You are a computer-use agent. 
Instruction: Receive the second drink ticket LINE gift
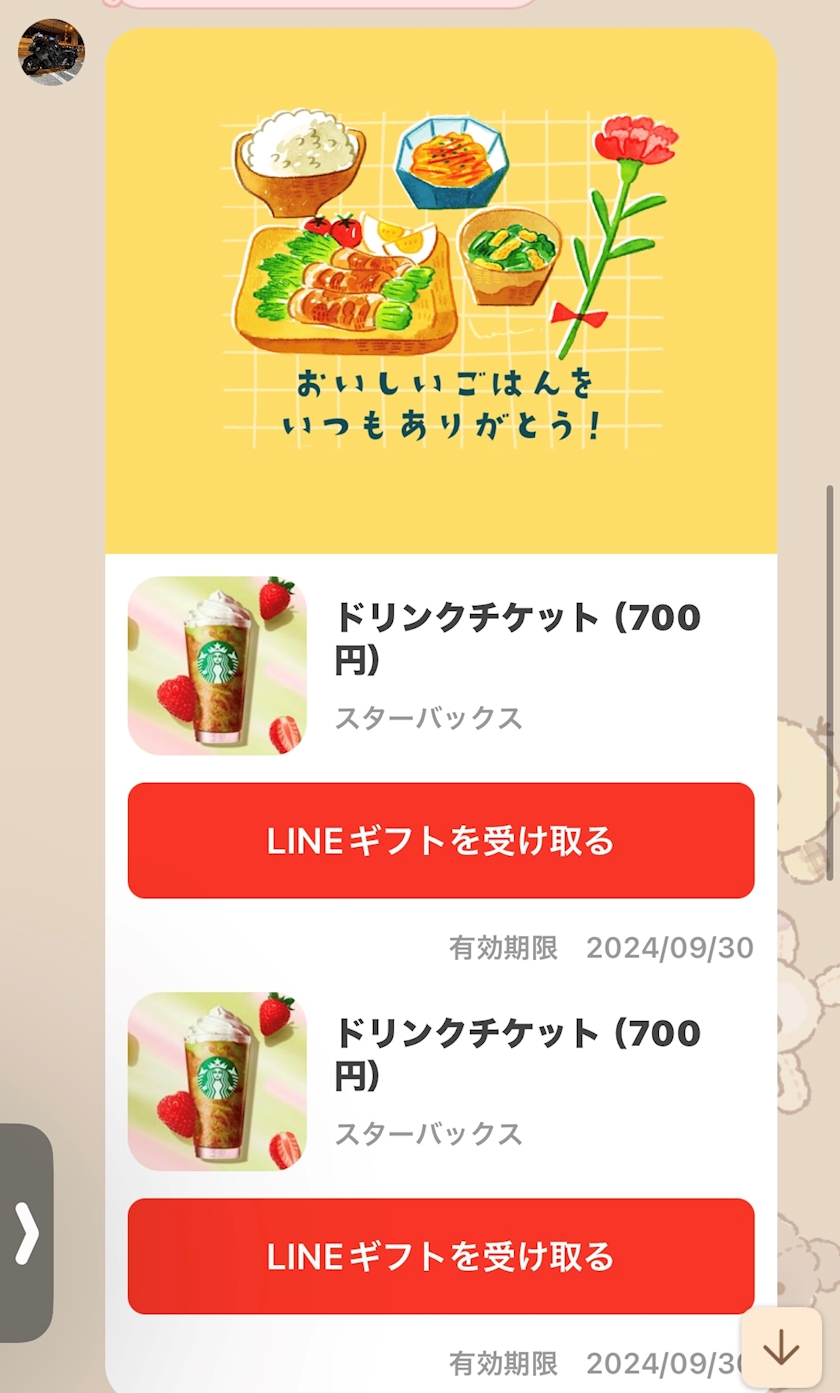pyautogui.click(x=441, y=1256)
